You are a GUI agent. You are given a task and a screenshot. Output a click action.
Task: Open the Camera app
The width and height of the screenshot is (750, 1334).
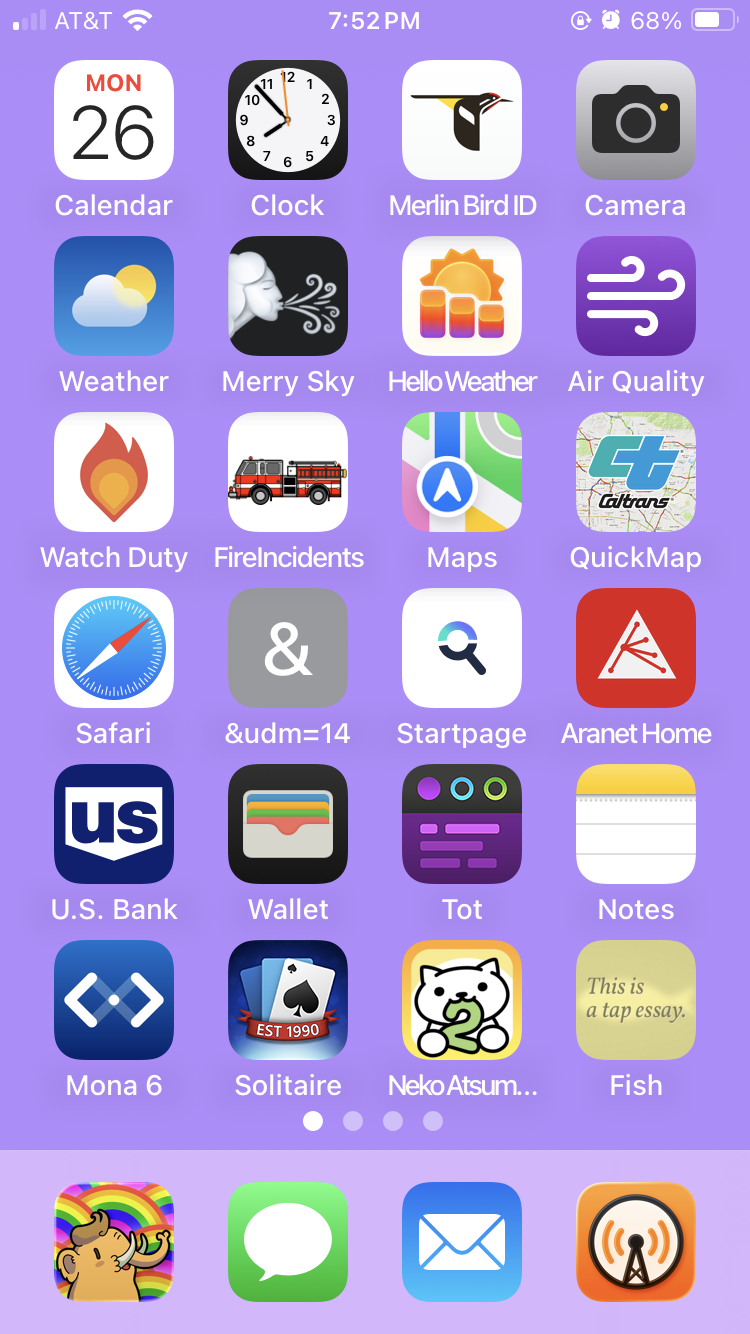coord(635,120)
